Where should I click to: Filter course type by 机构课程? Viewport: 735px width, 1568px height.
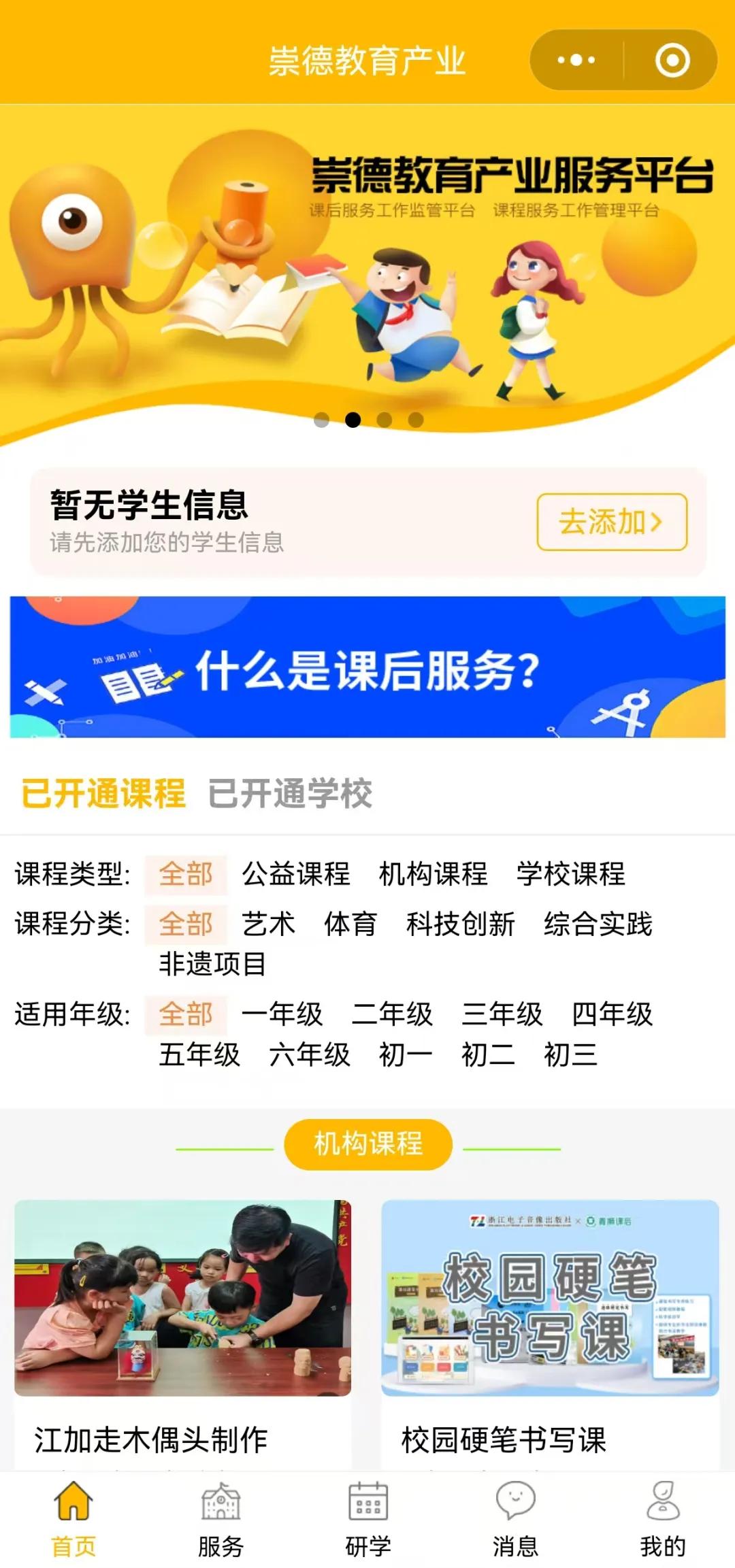click(x=434, y=874)
